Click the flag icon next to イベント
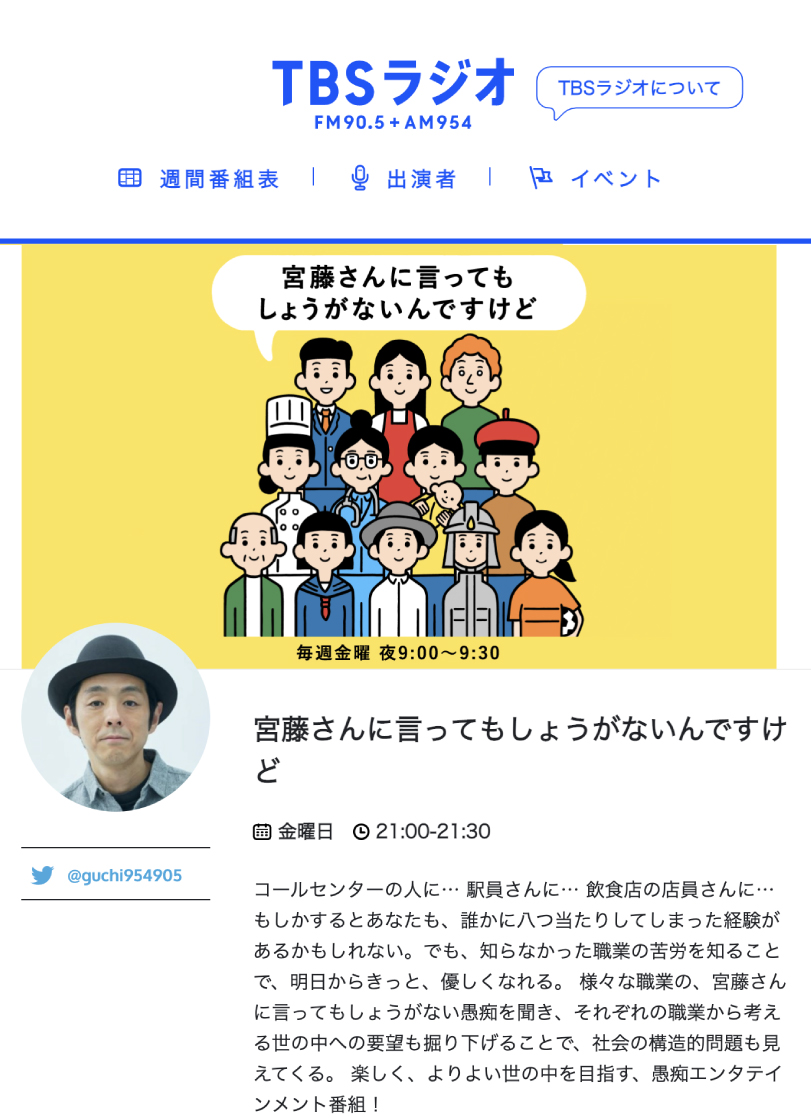 coord(541,177)
